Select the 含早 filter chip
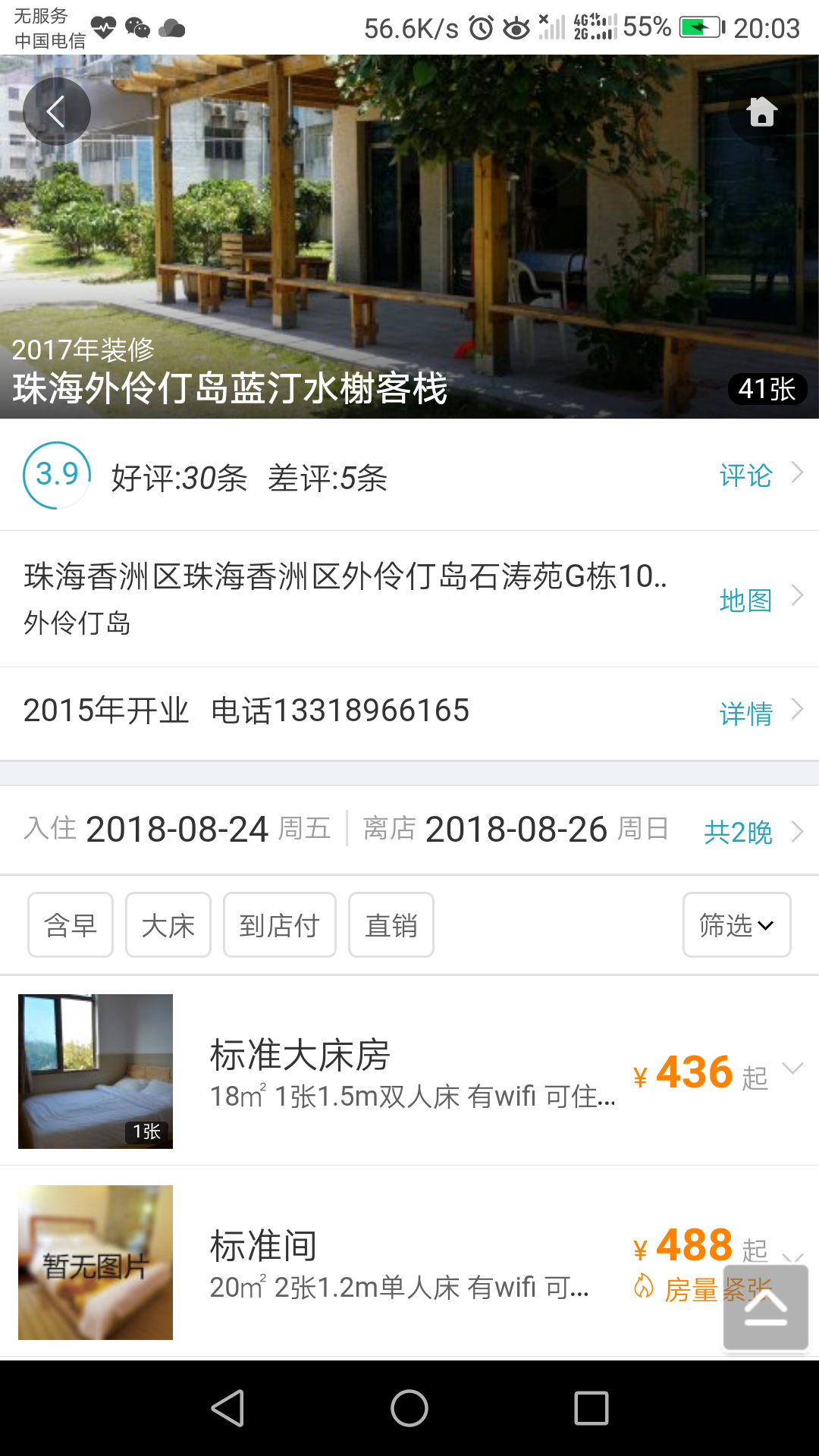 tap(71, 924)
